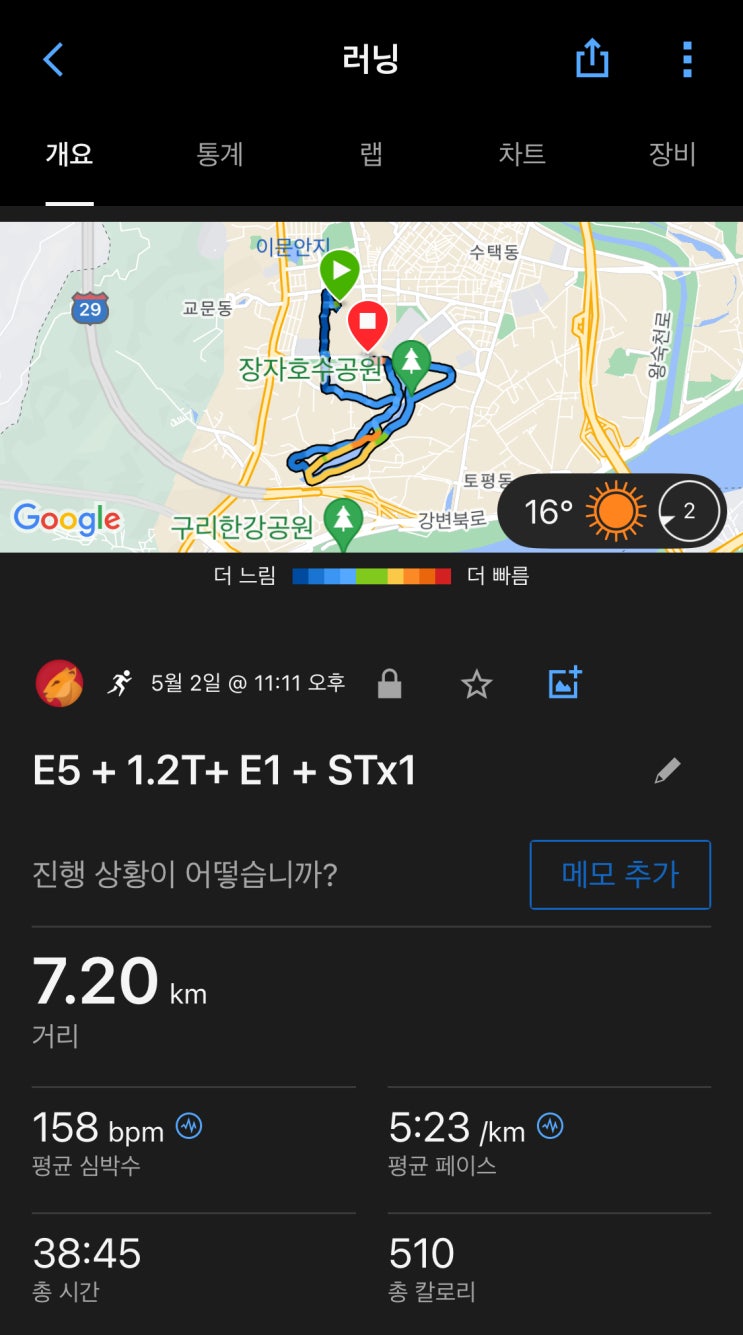This screenshot has width=743, height=1335.
Task: Share this running activity
Action: [592, 59]
